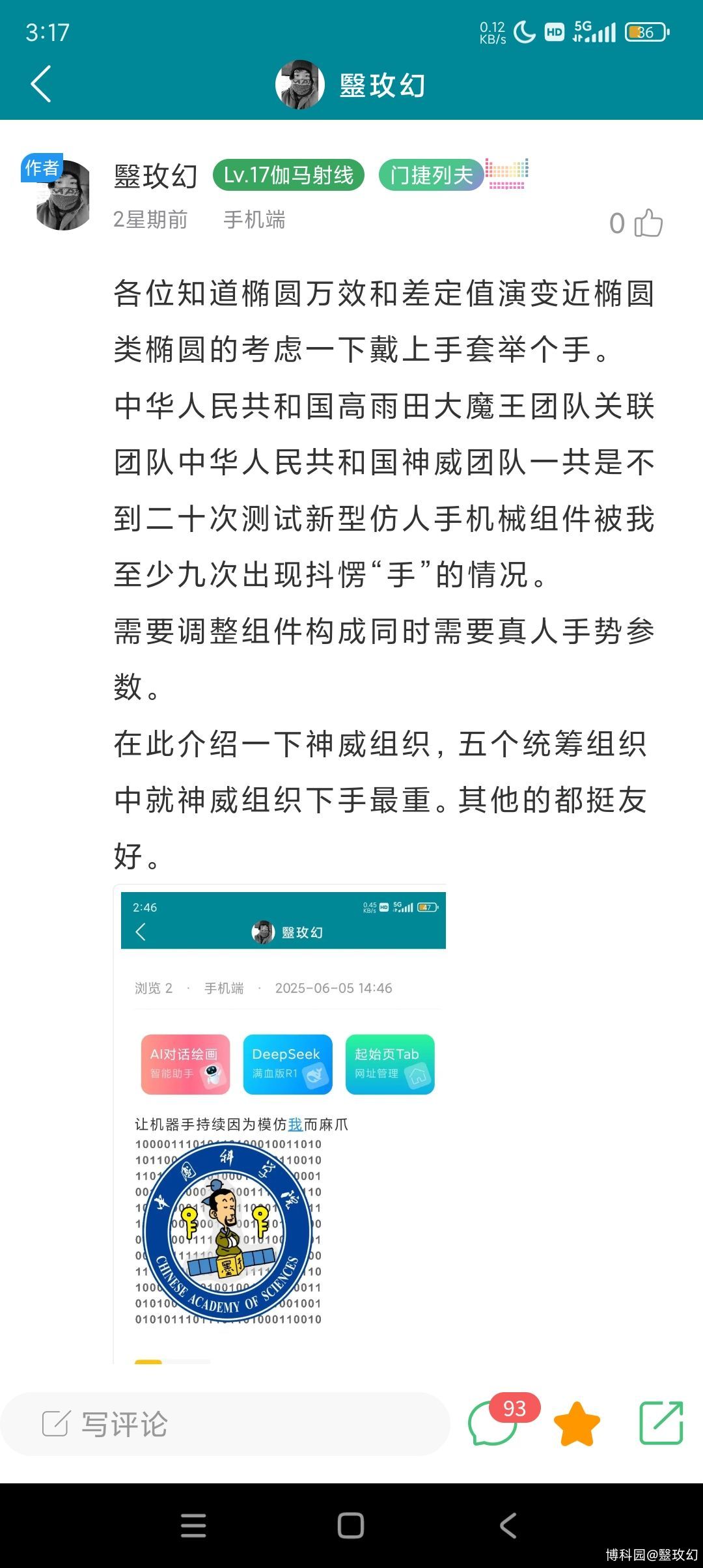Viewport: 703px width, 1568px height.
Task: Tap the 写评论 field to write a comment
Action: tap(225, 1424)
